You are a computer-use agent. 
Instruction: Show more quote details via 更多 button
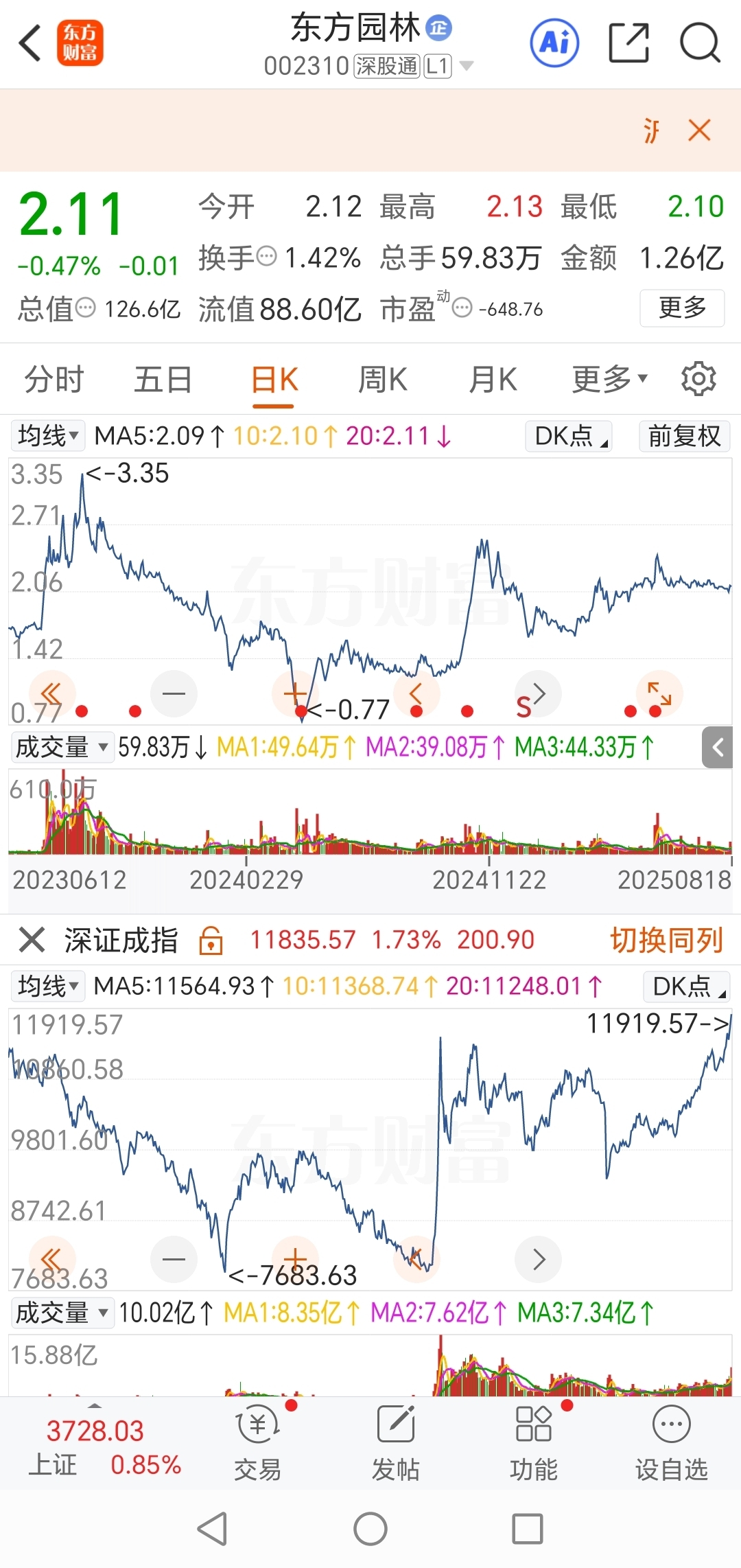point(682,308)
